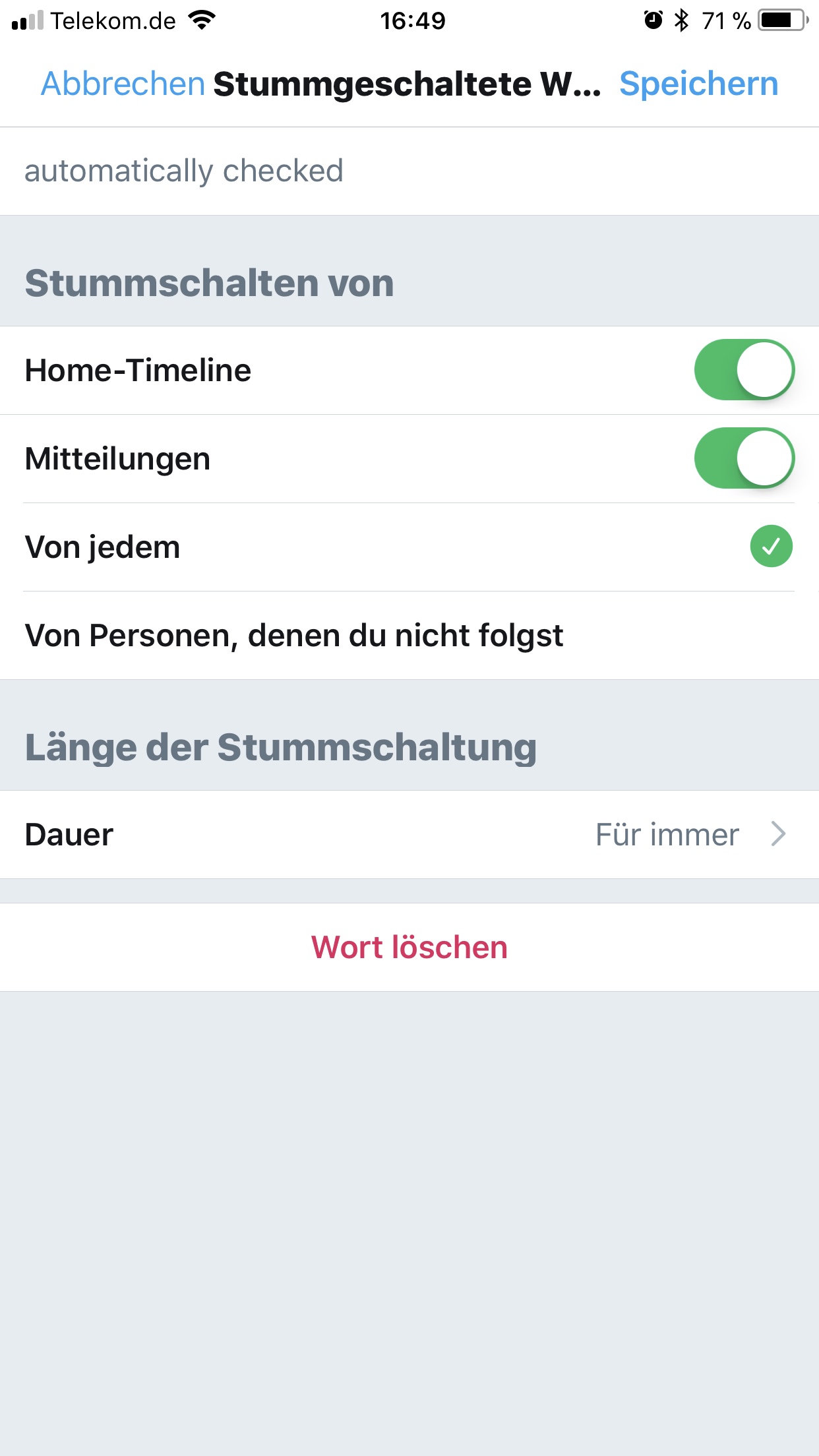Tap Abbrechen to cancel editing
The image size is (819, 1456).
tap(123, 84)
